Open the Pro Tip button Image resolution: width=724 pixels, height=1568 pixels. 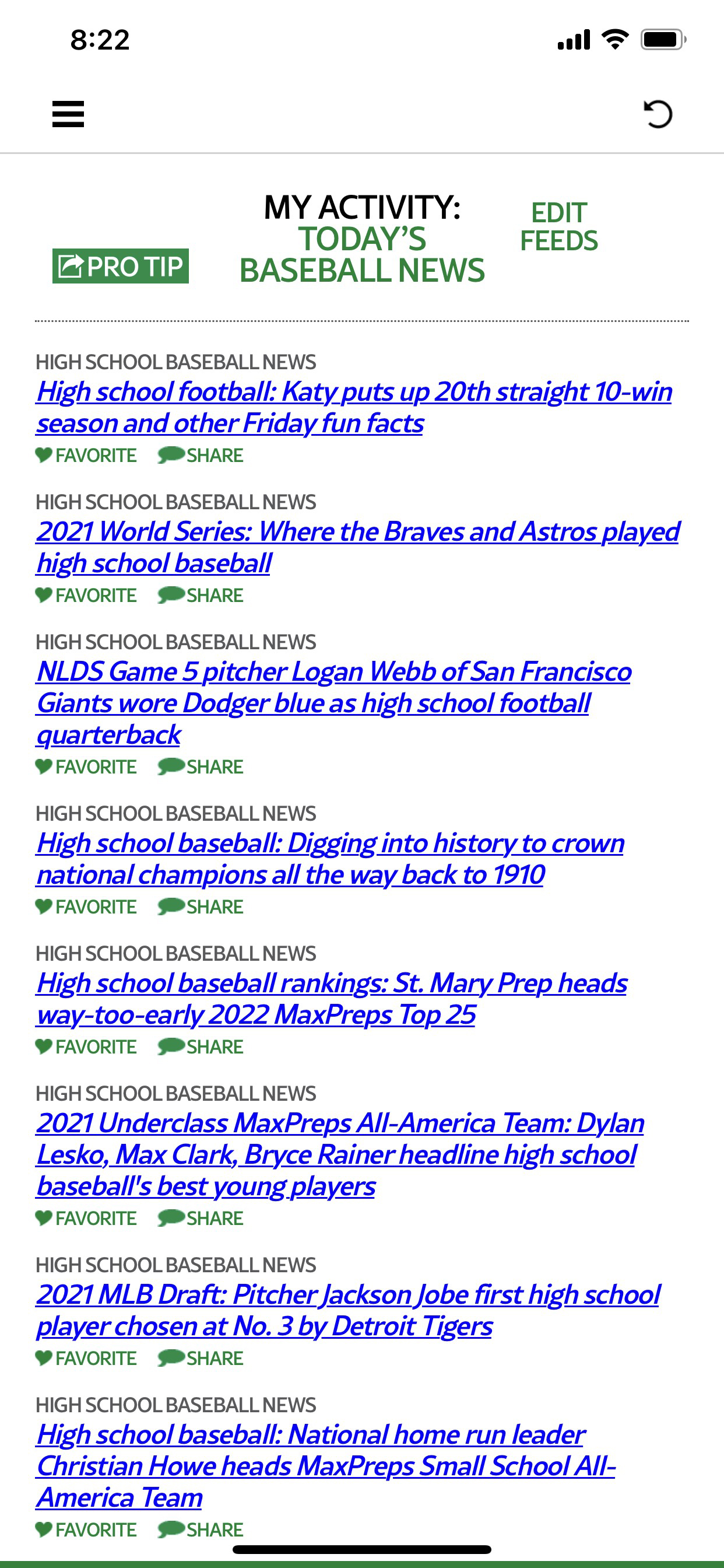point(121,266)
